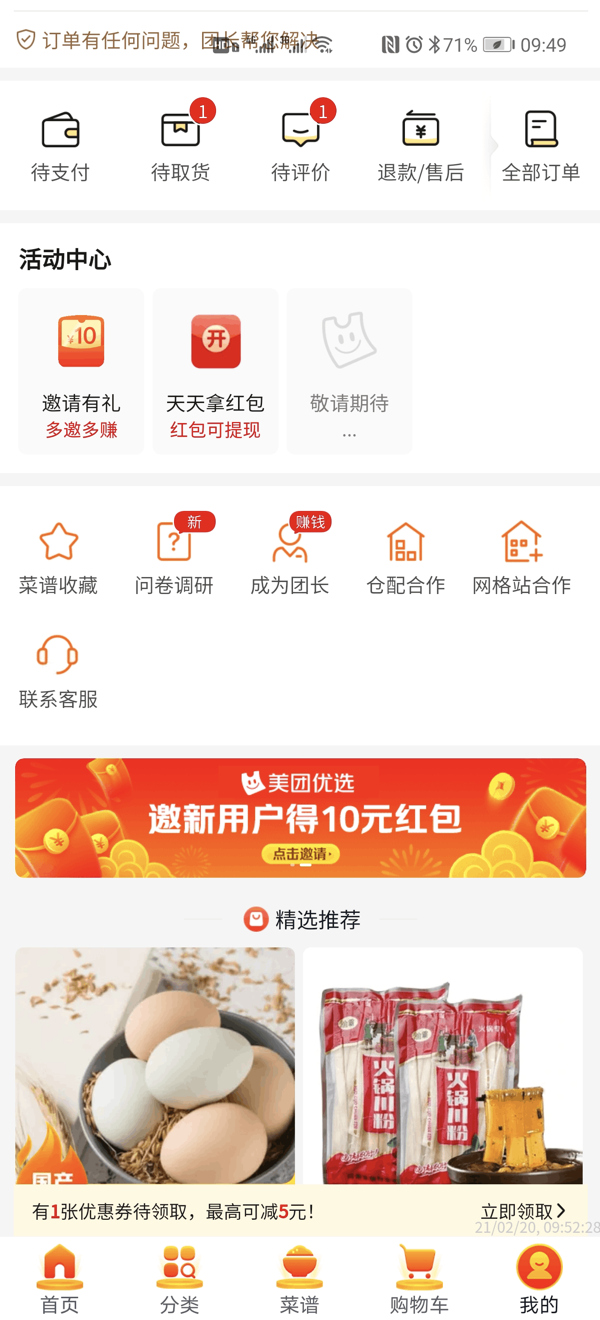
Task: Contact 联系客服 customer service
Action: tap(58, 671)
